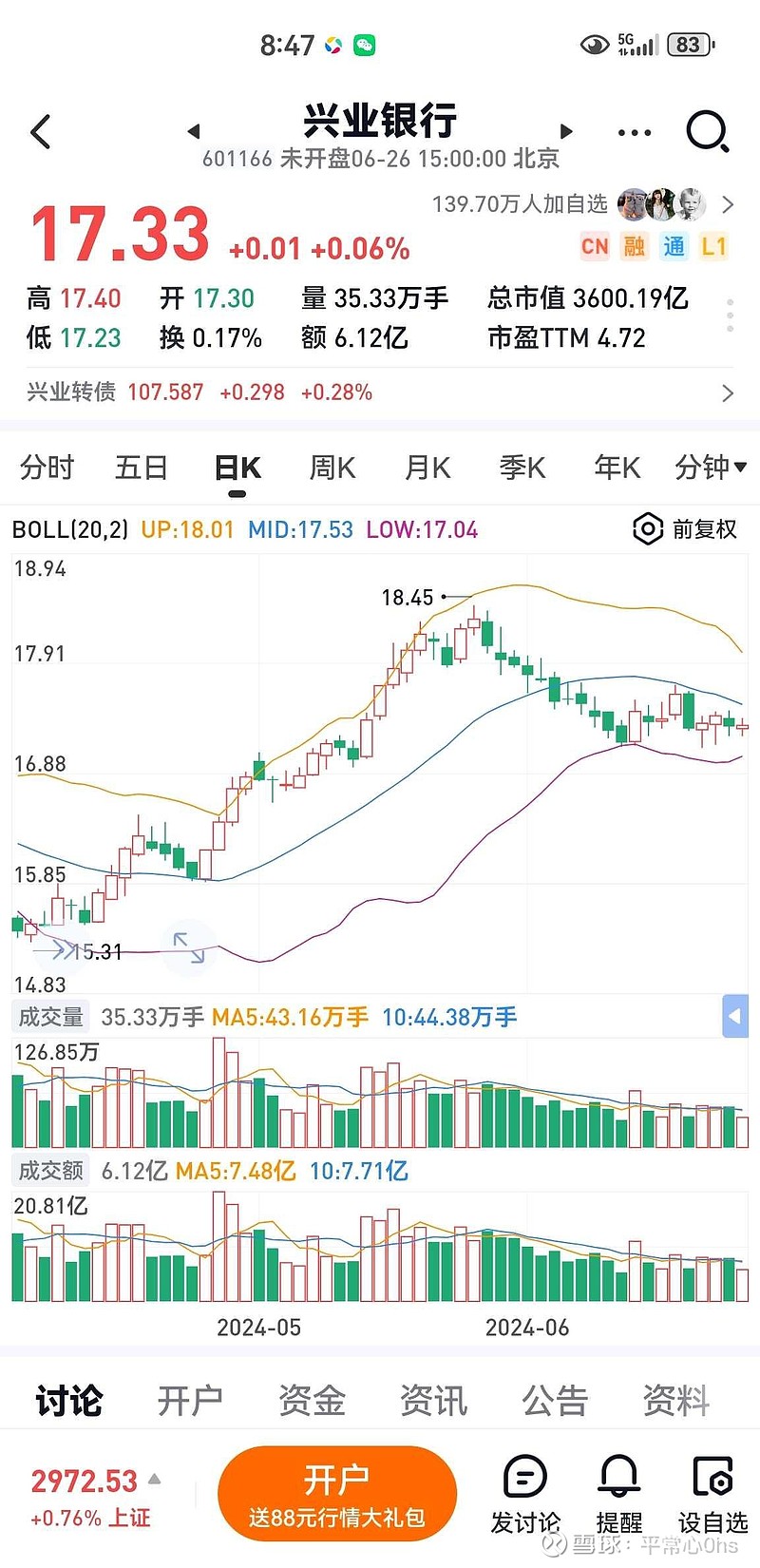Select the previous-stock arrow beside 兴业银行
Image resolution: width=760 pixels, height=1568 pixels.
[x=194, y=131]
